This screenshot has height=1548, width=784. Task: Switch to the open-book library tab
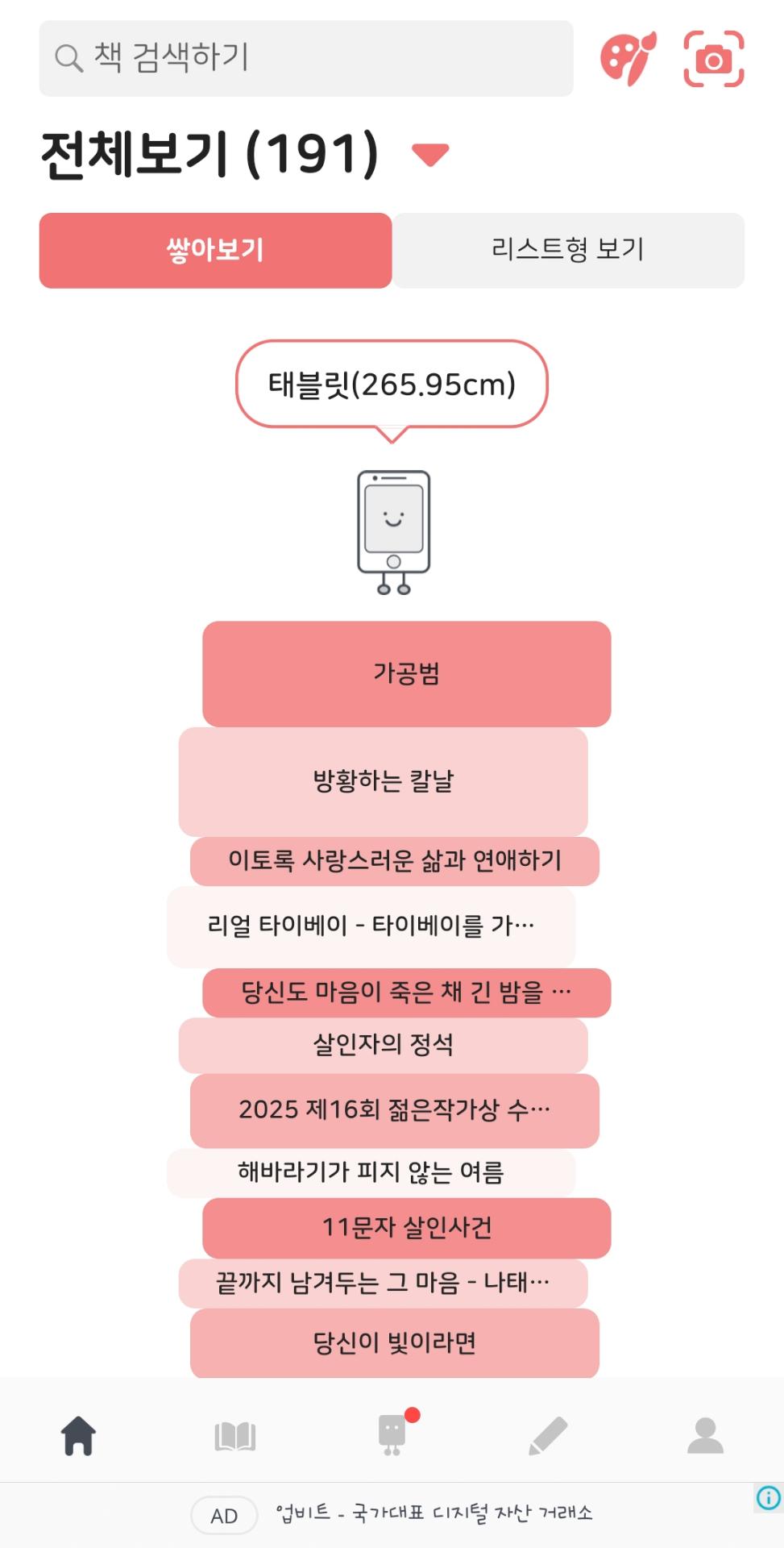[234, 1436]
